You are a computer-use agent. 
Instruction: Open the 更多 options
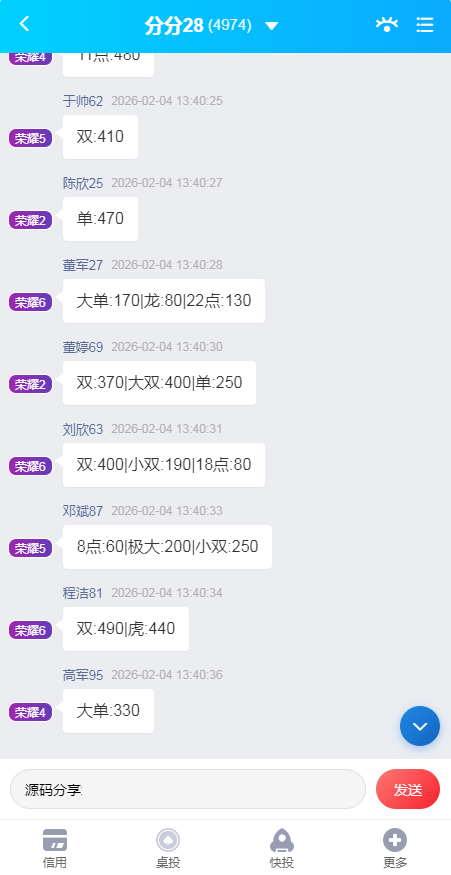tap(395, 848)
